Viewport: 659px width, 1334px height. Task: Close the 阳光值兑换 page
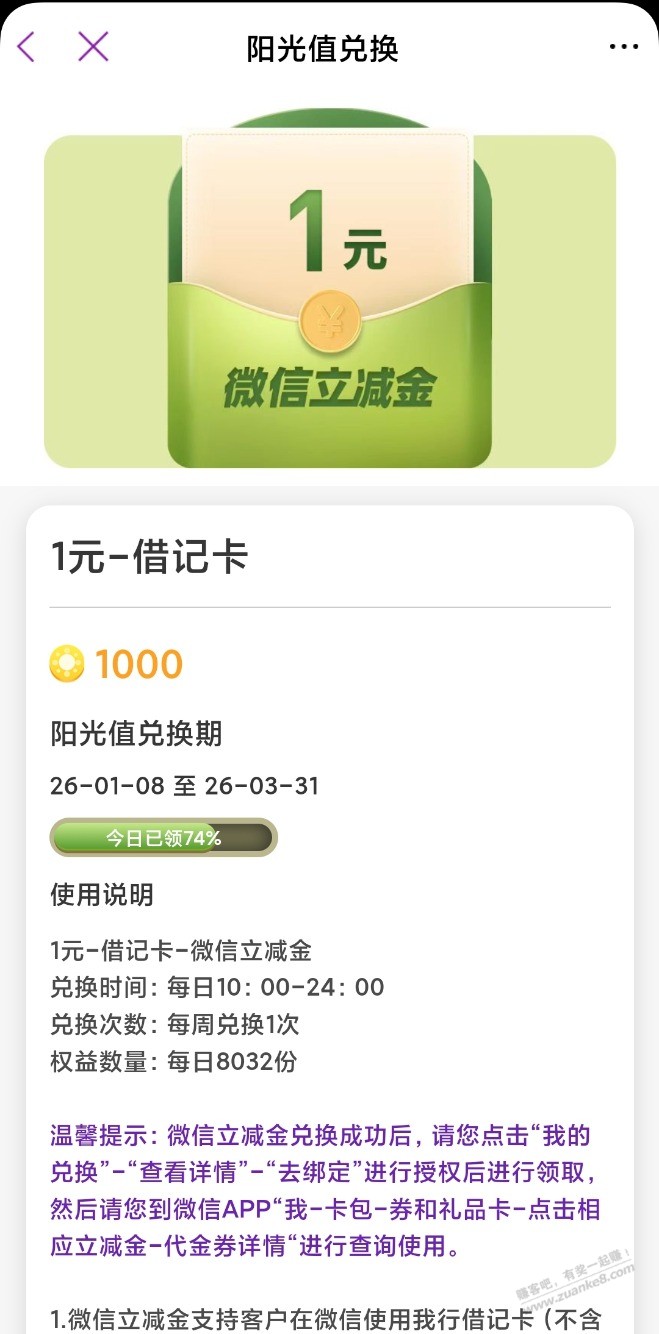(x=93, y=47)
